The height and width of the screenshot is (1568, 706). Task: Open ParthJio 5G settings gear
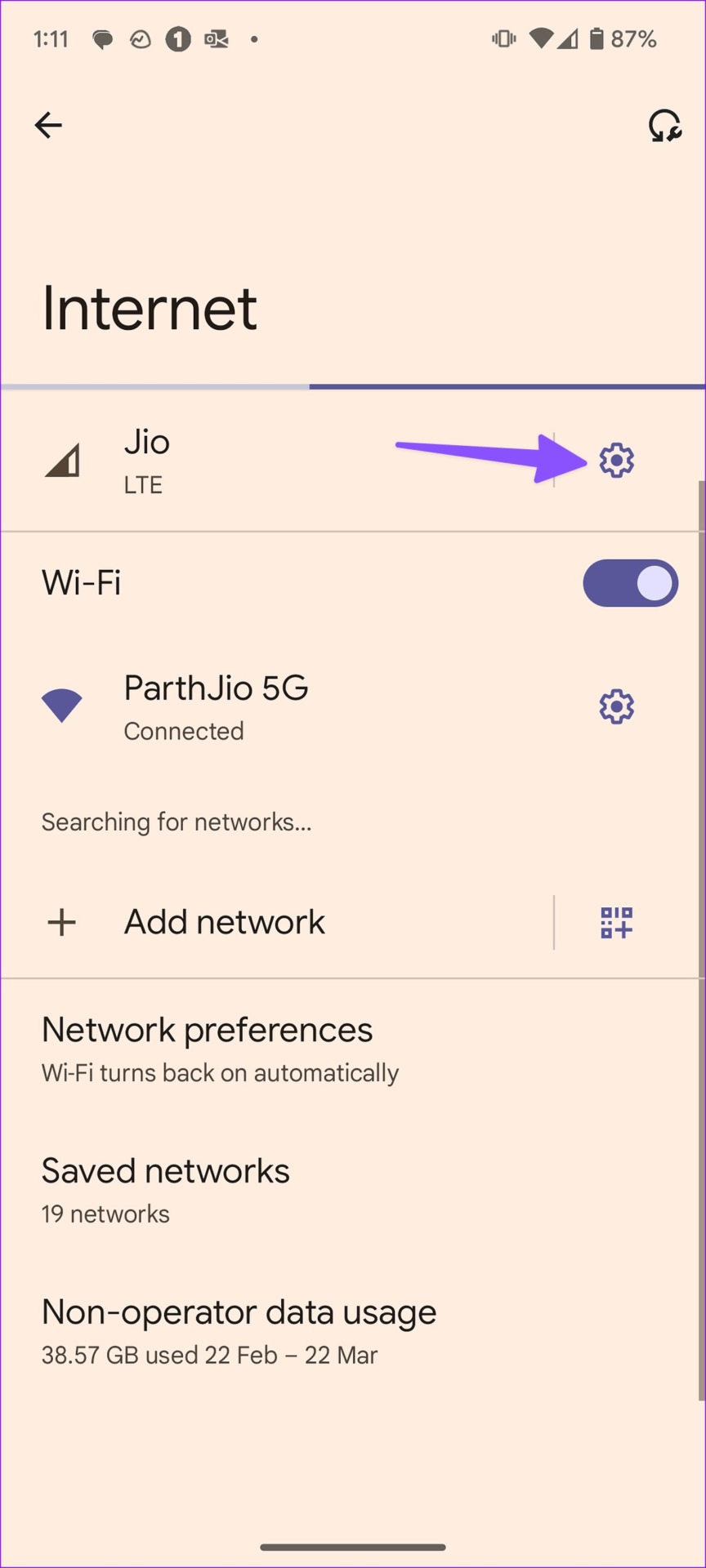pos(616,706)
